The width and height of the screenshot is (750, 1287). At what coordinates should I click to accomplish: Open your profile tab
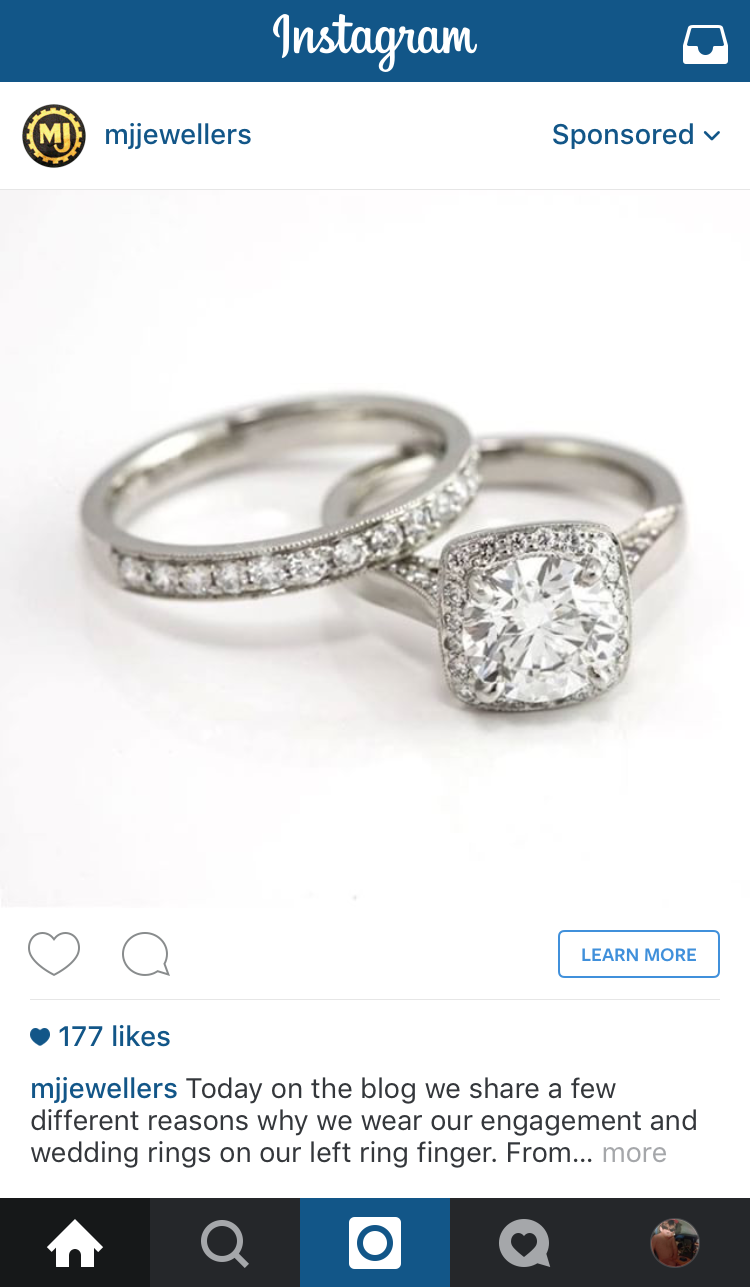pos(675,1243)
